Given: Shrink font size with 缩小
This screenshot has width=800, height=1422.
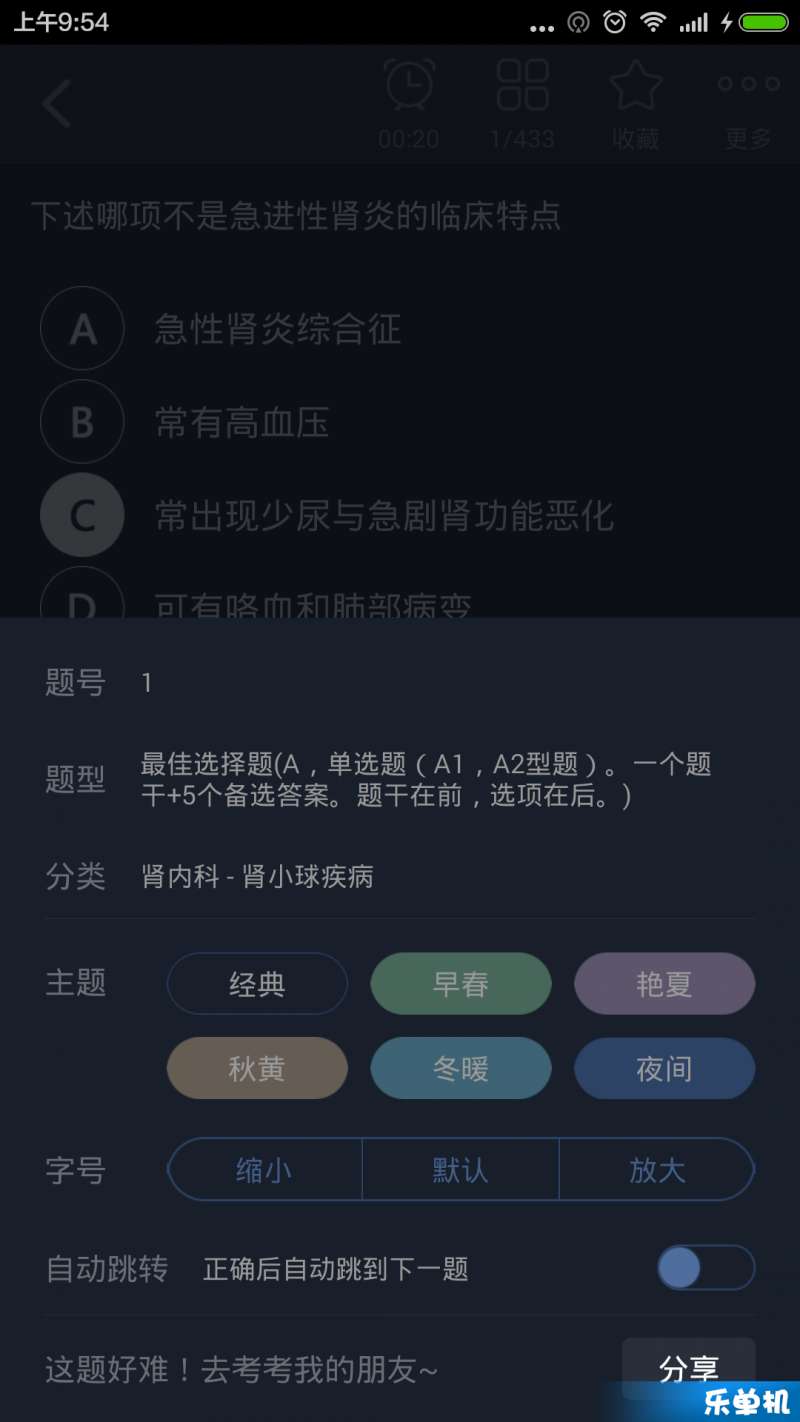Looking at the screenshot, I should coord(265,1169).
